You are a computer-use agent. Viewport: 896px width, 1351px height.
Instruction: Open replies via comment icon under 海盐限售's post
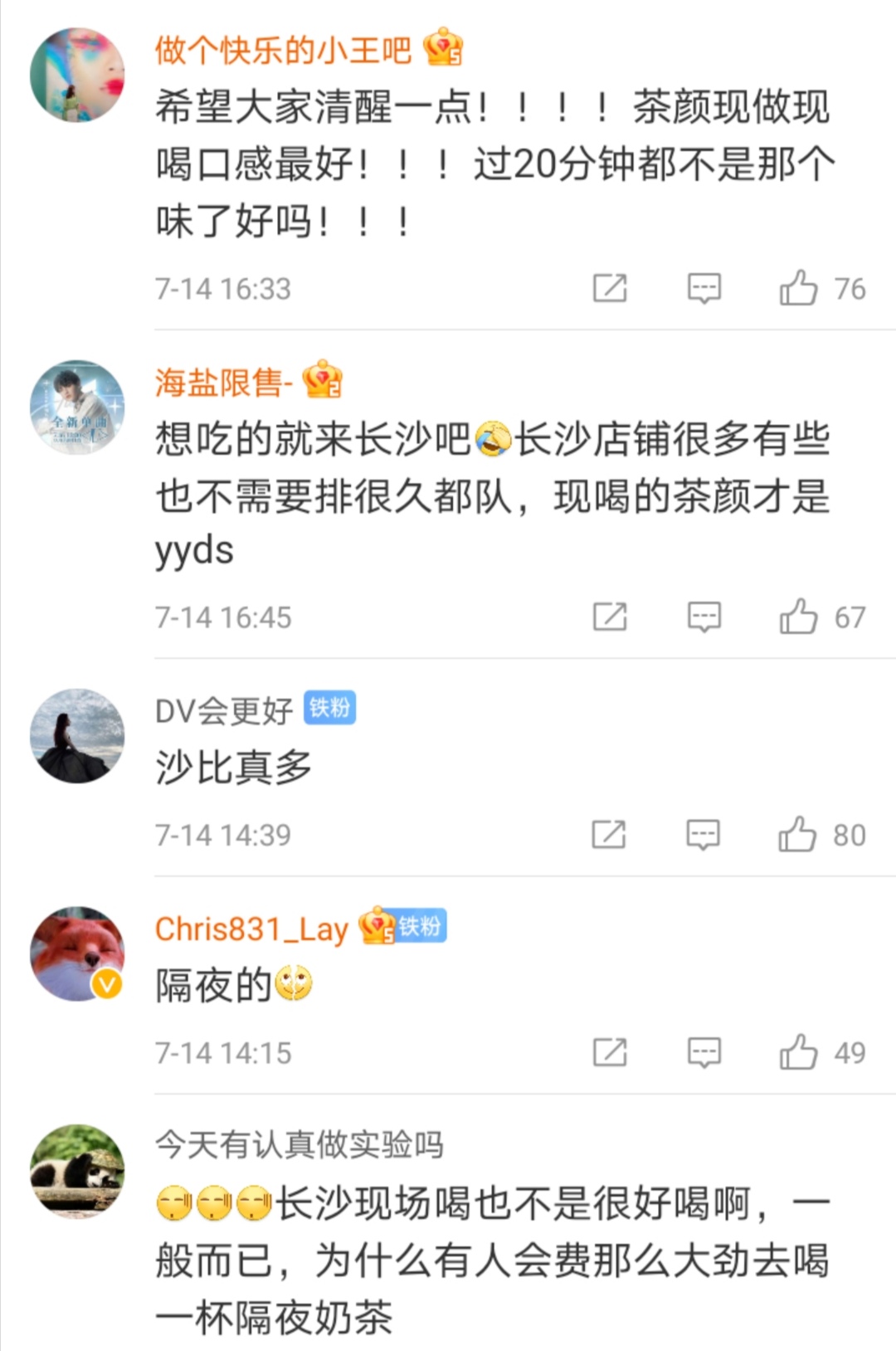704,616
